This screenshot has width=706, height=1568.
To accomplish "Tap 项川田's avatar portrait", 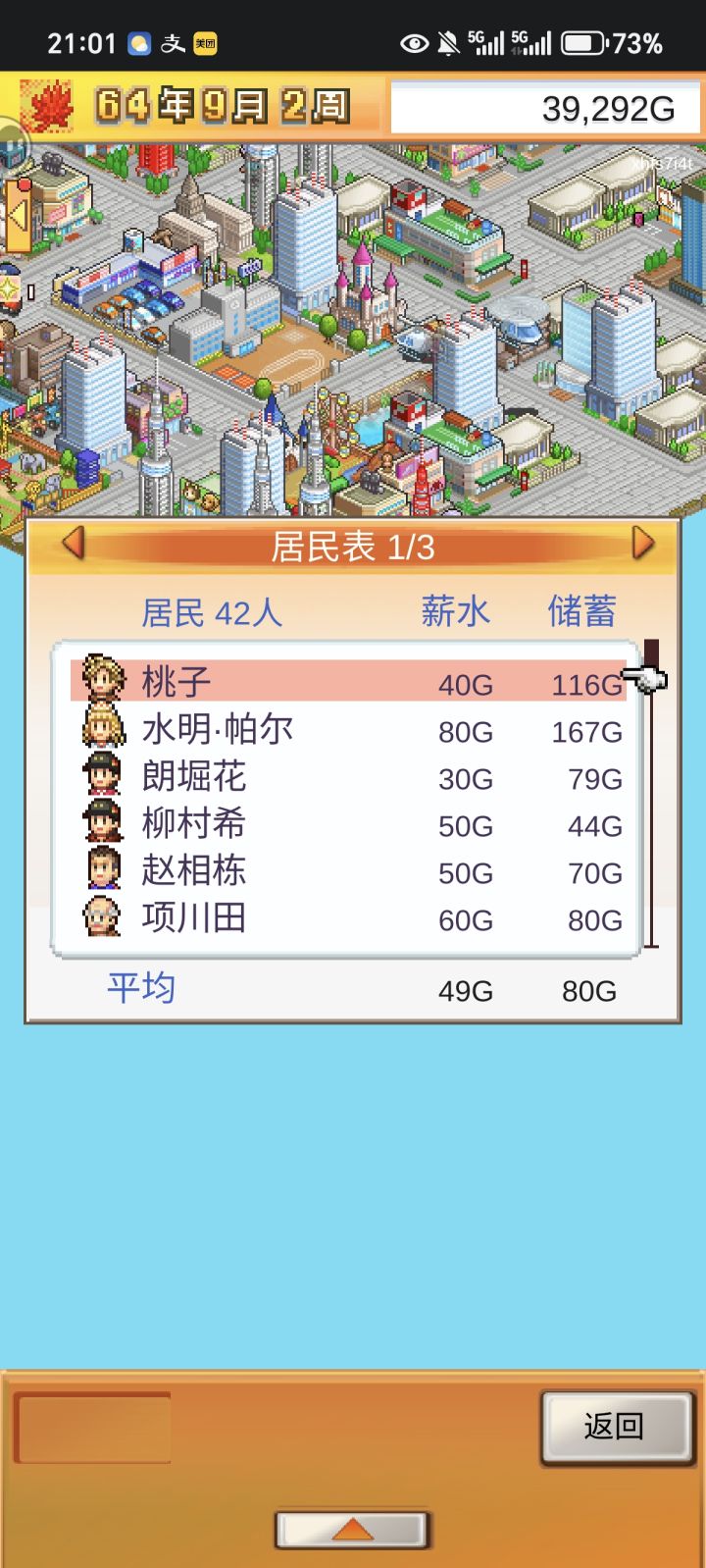I will 103,916.
